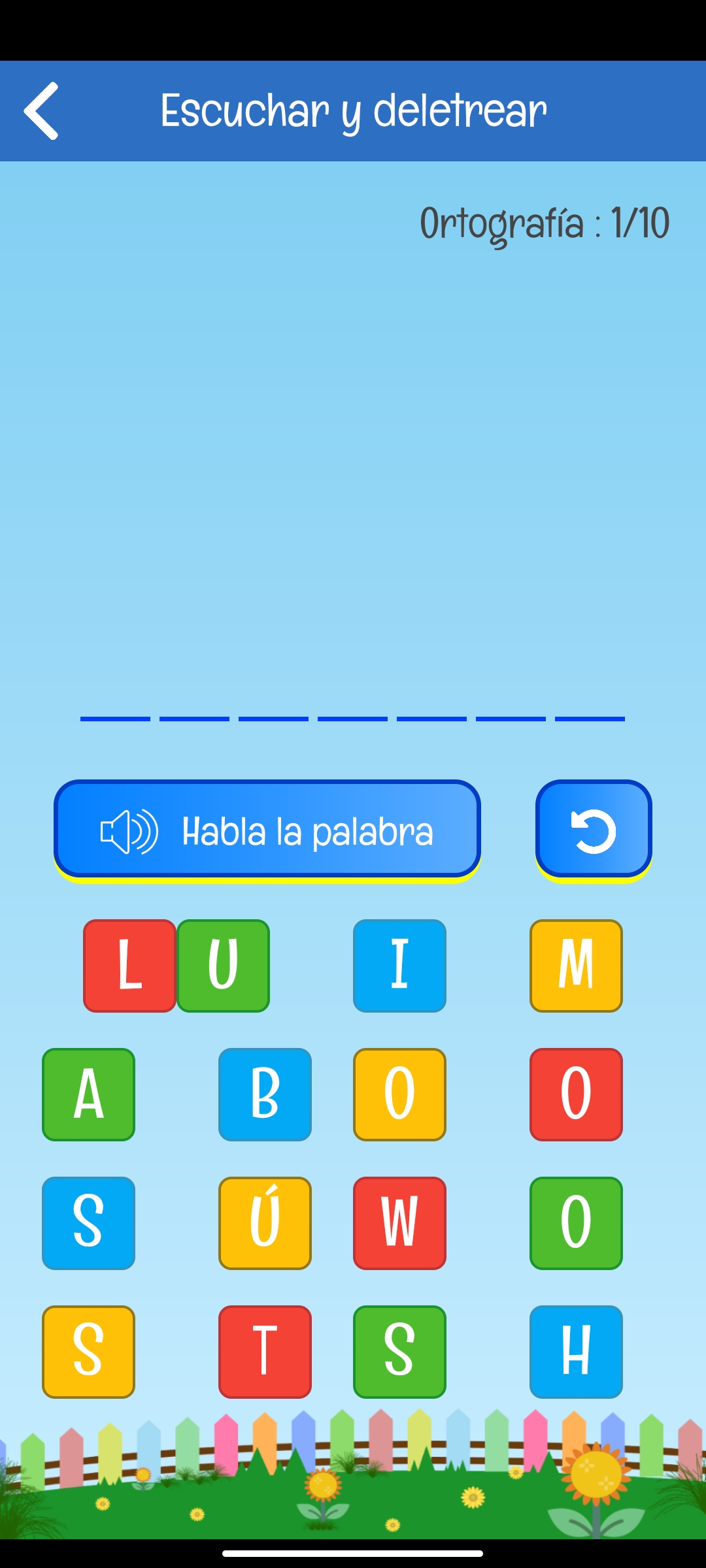The width and height of the screenshot is (706, 1568).
Task: Go back using the header arrow
Action: click(x=42, y=111)
